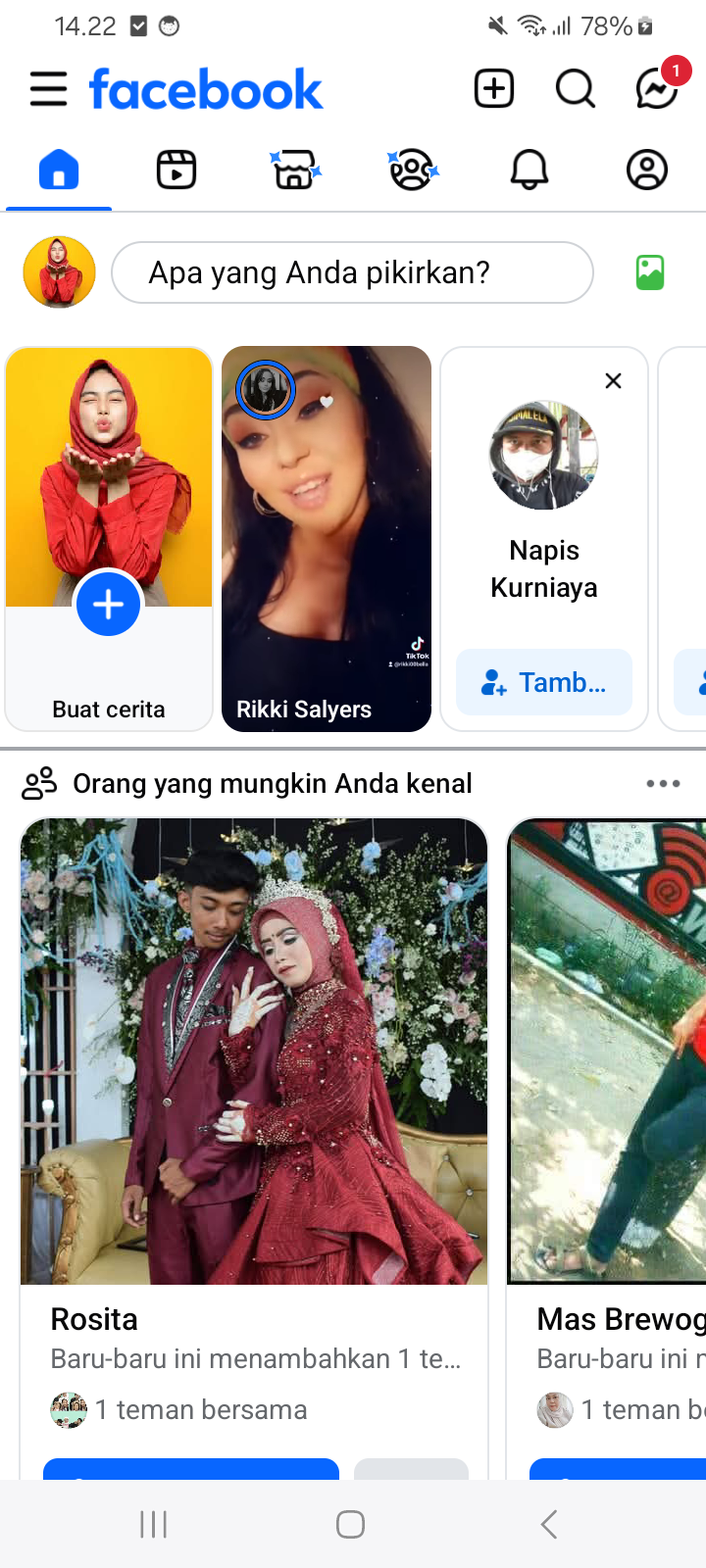
Task: Open Facebook search
Action: pyautogui.click(x=576, y=89)
